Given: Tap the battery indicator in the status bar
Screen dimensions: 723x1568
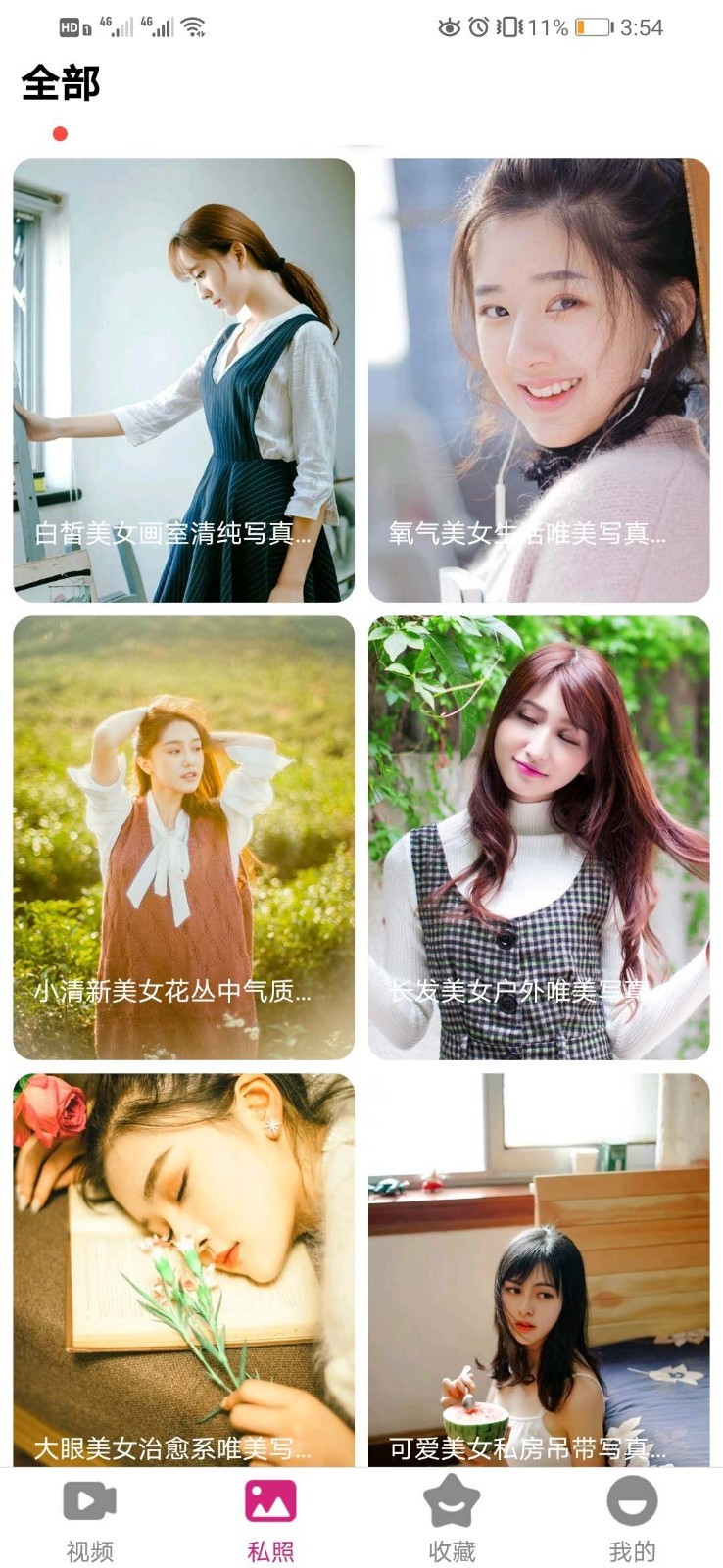Looking at the screenshot, I should [592, 28].
